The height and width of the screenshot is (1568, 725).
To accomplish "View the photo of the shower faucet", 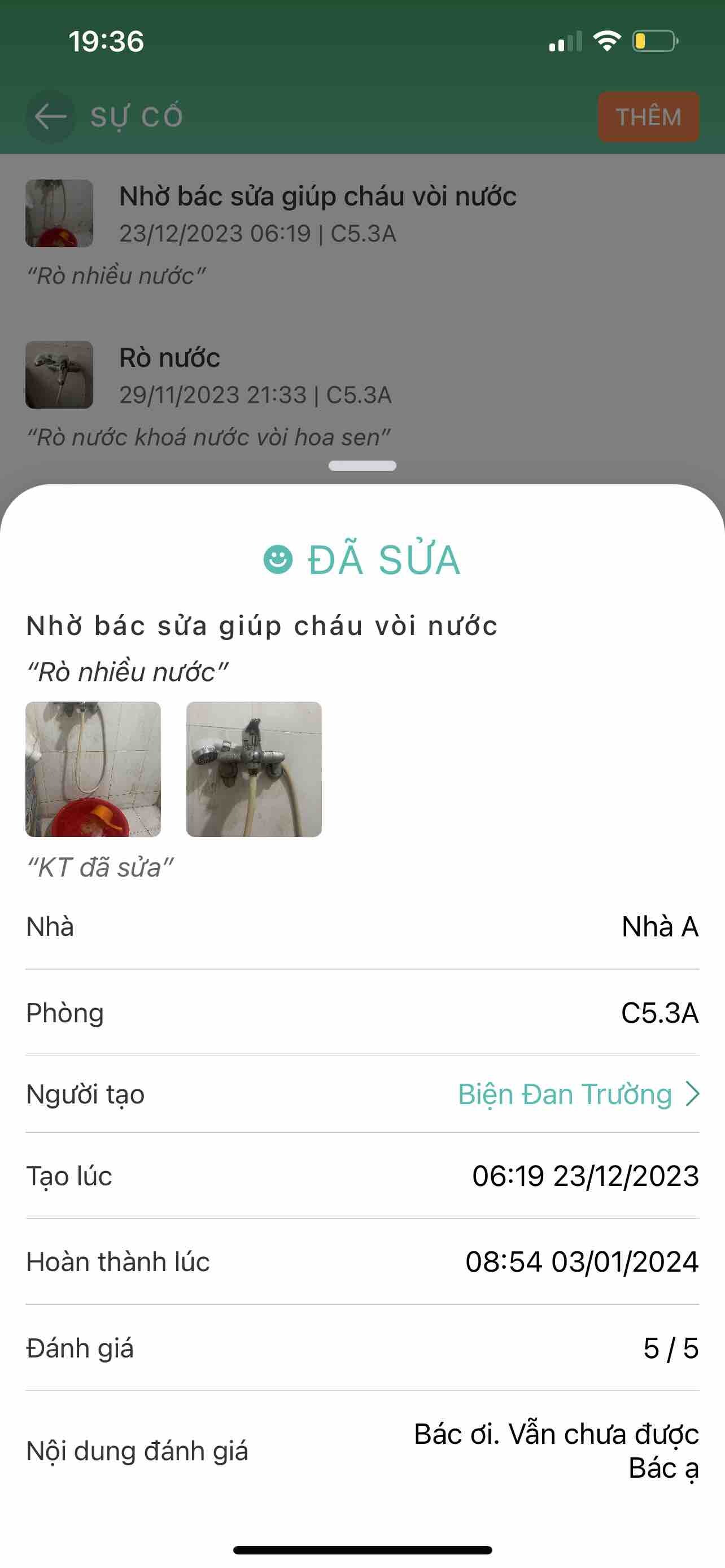I will (x=254, y=769).
